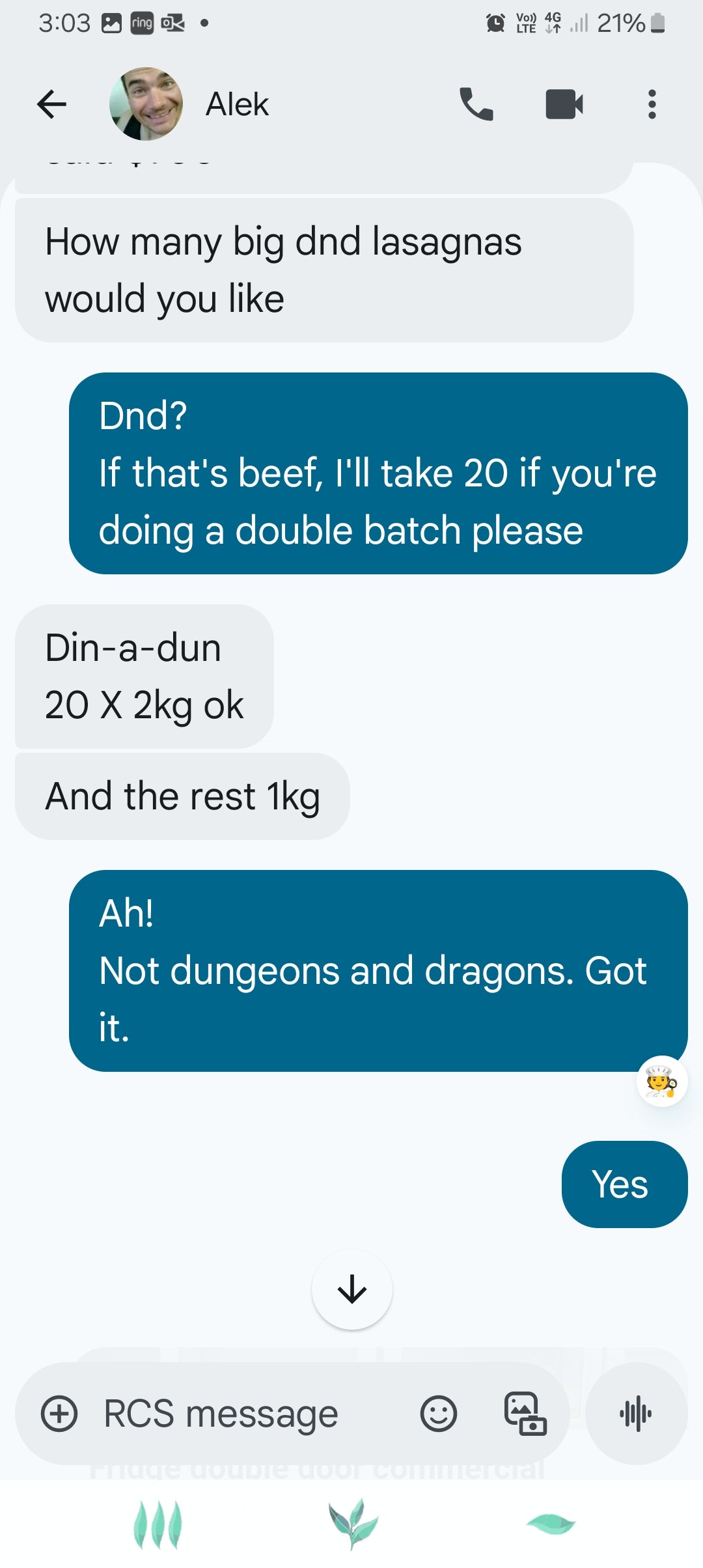Go back to the conversation list

tap(52, 104)
